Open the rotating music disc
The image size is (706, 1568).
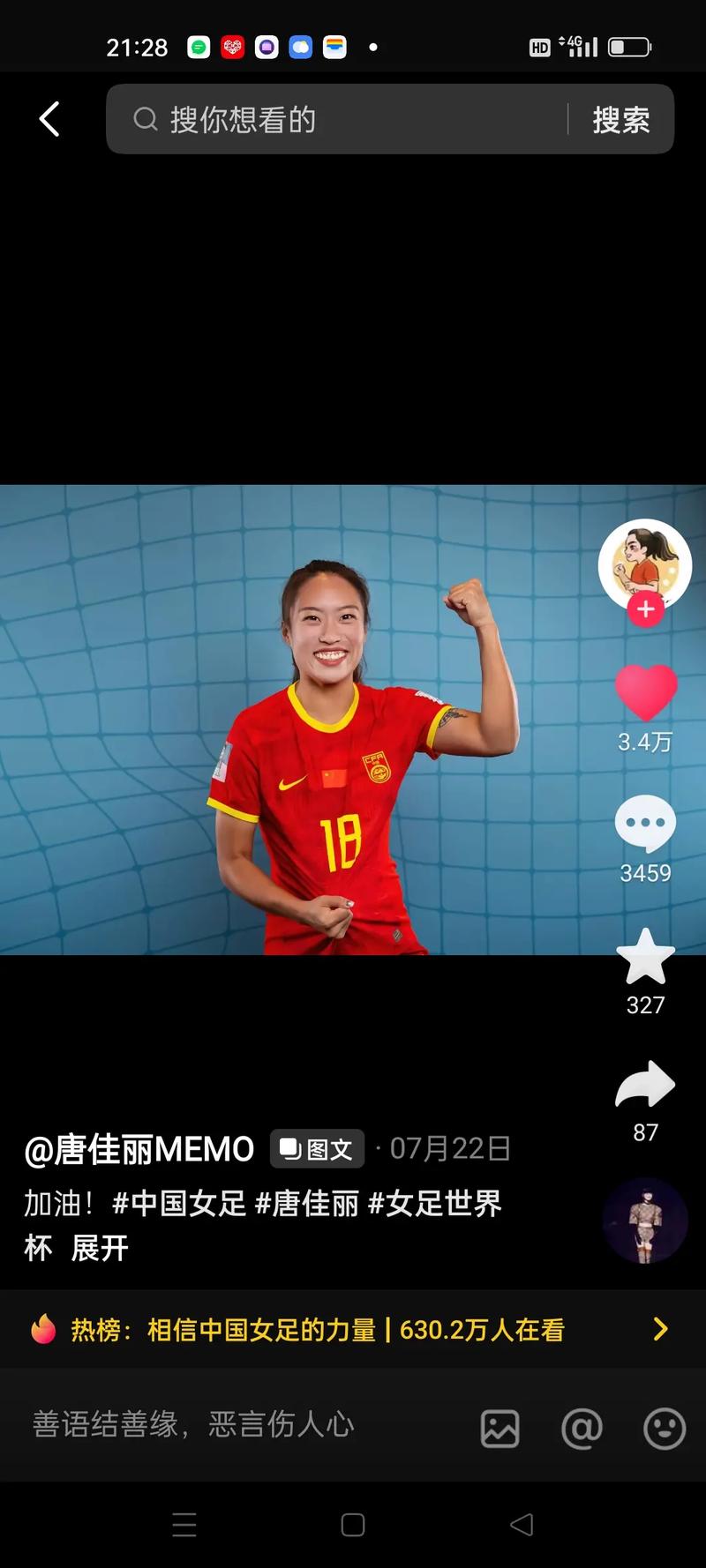pos(645,1221)
